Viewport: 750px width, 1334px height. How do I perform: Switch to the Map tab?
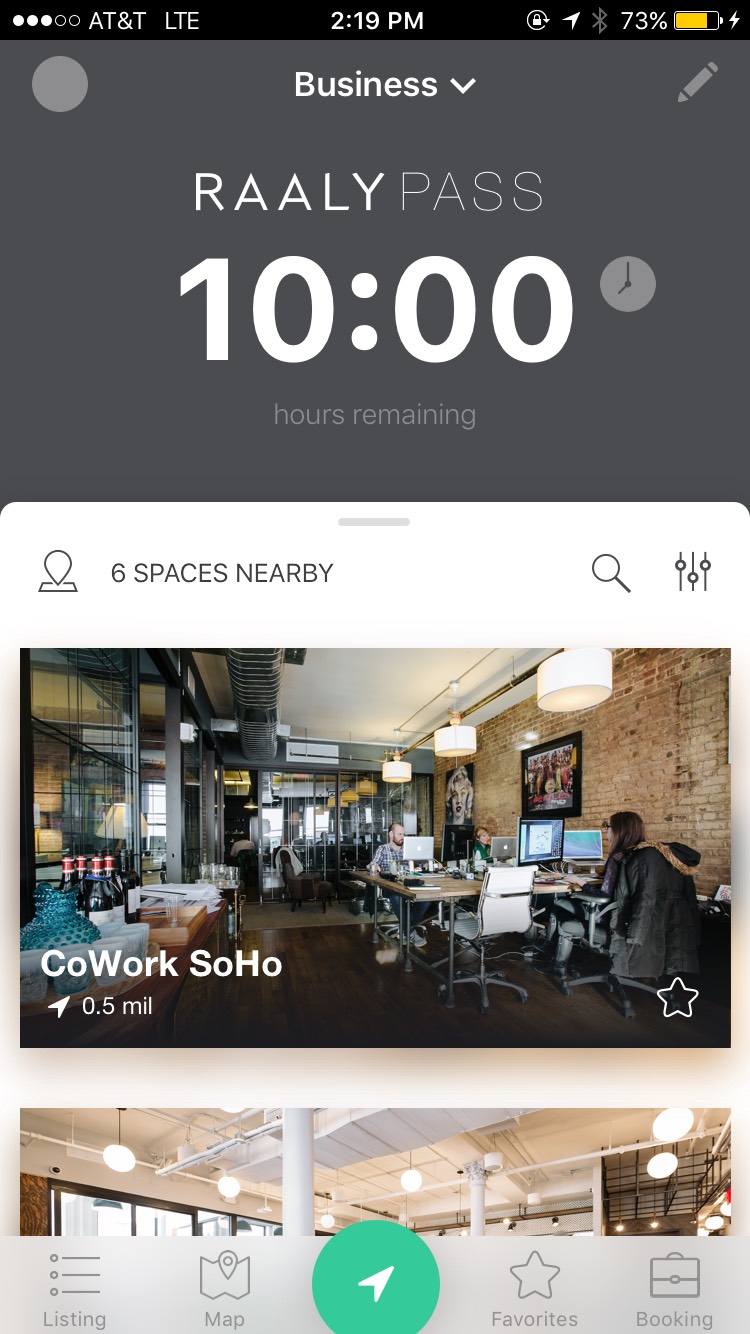(x=224, y=1290)
